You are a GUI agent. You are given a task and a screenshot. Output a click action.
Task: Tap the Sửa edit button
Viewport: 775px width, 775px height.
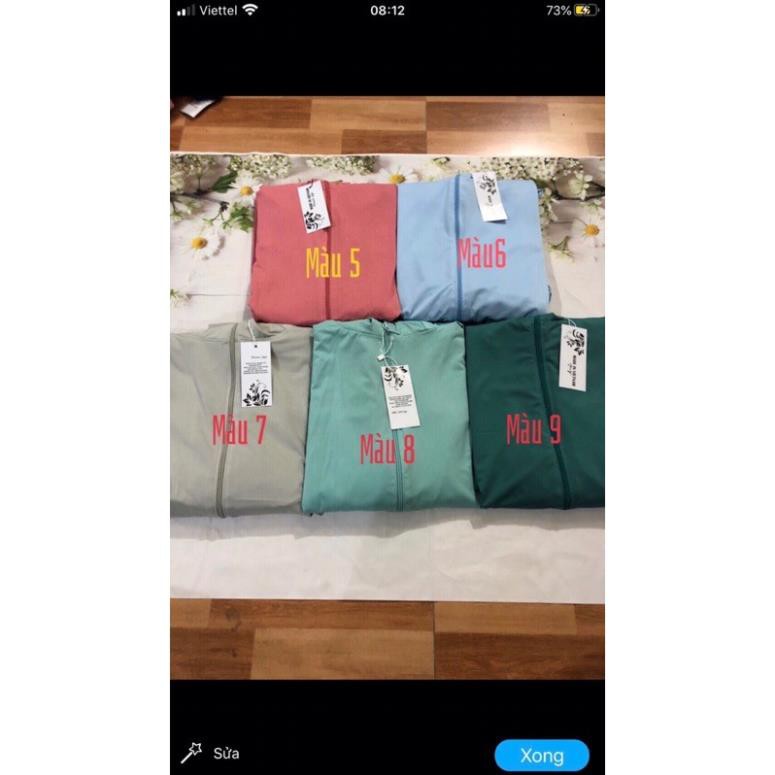[x=212, y=753]
